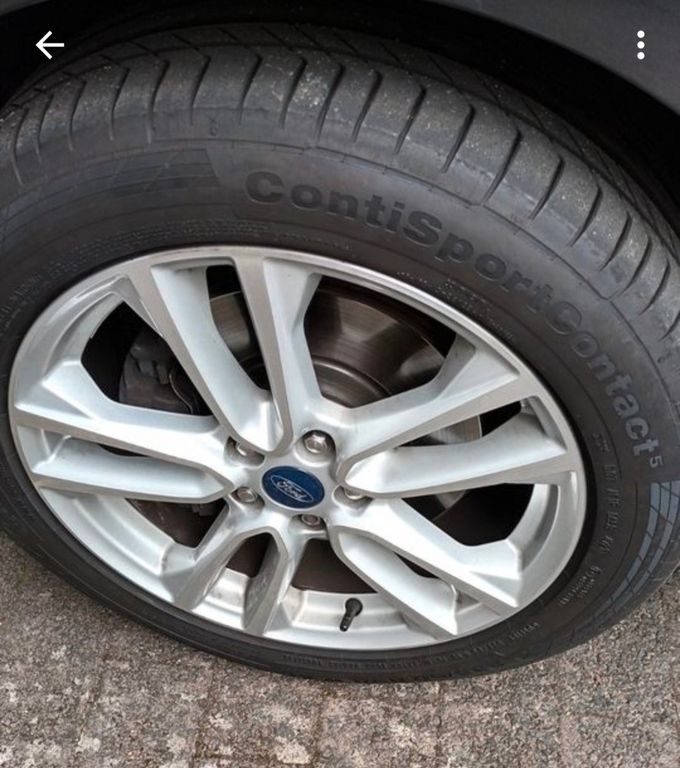Tap the back arrow to exit photo
The image size is (680, 768).
point(49,44)
